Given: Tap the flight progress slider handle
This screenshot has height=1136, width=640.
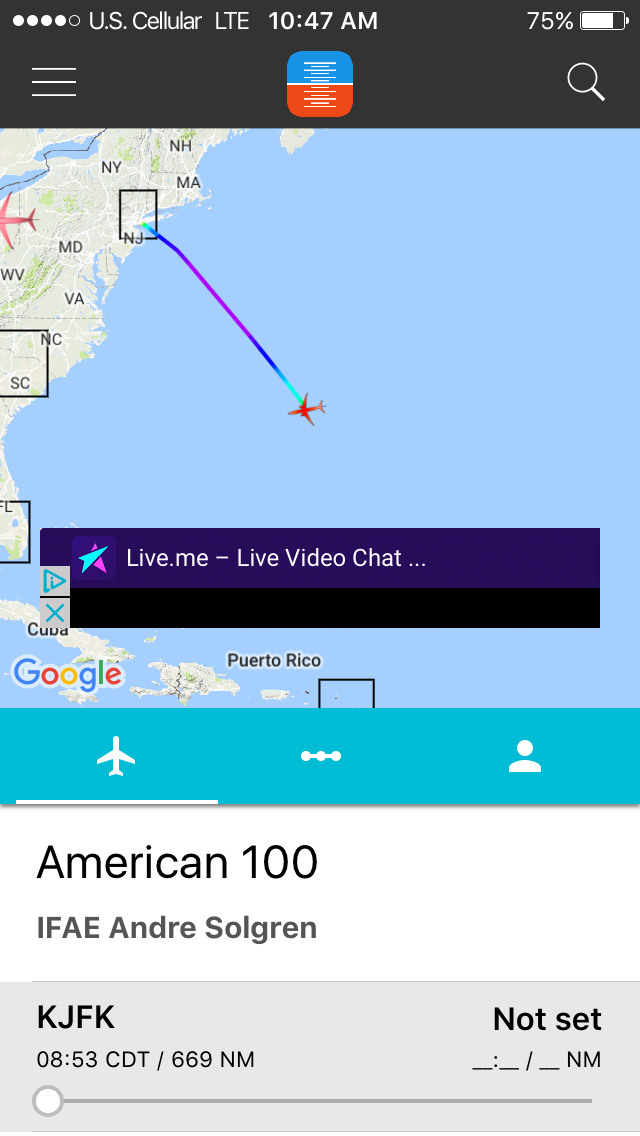Looking at the screenshot, I should point(47,1101).
